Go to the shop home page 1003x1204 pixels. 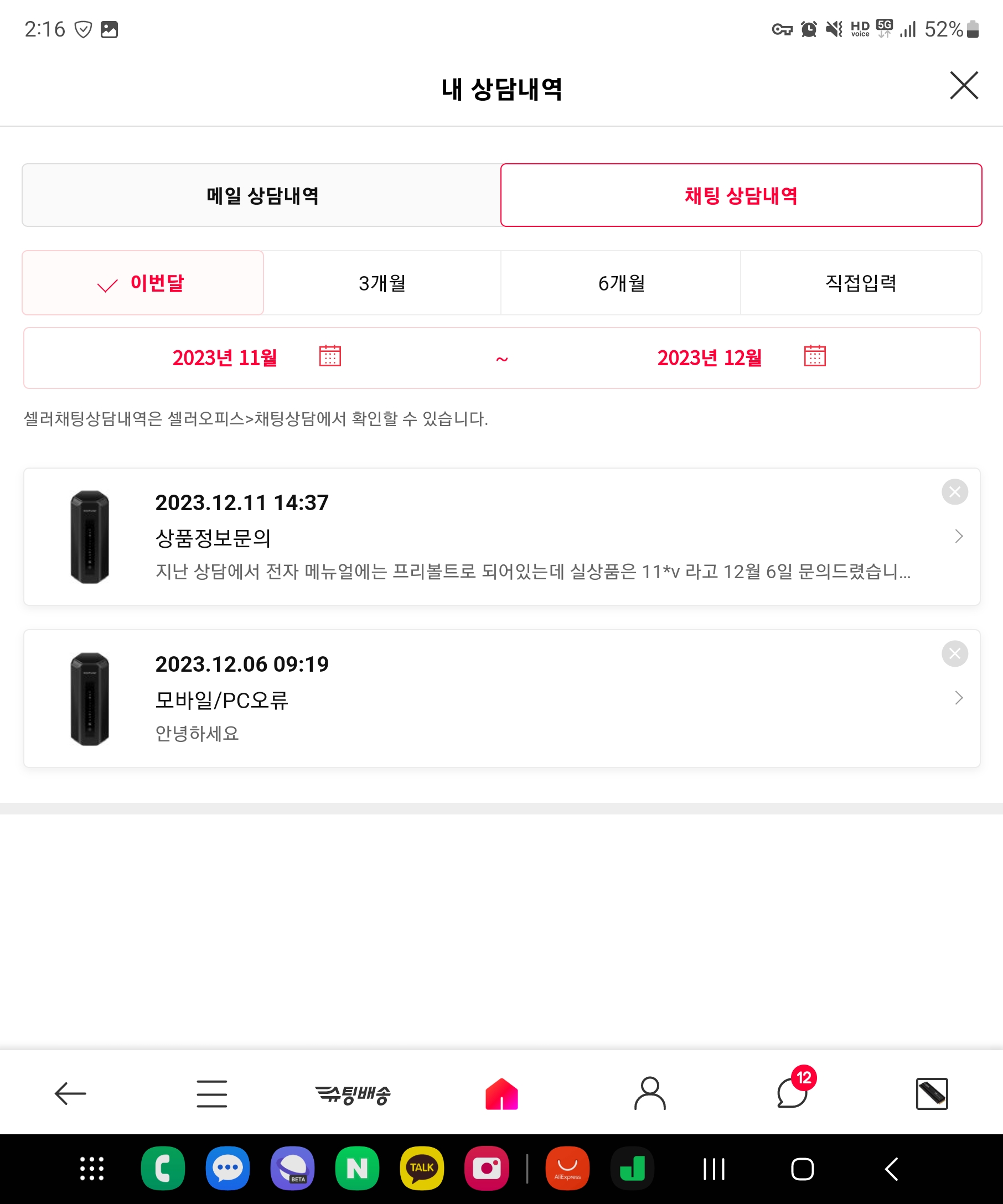pos(501,1094)
